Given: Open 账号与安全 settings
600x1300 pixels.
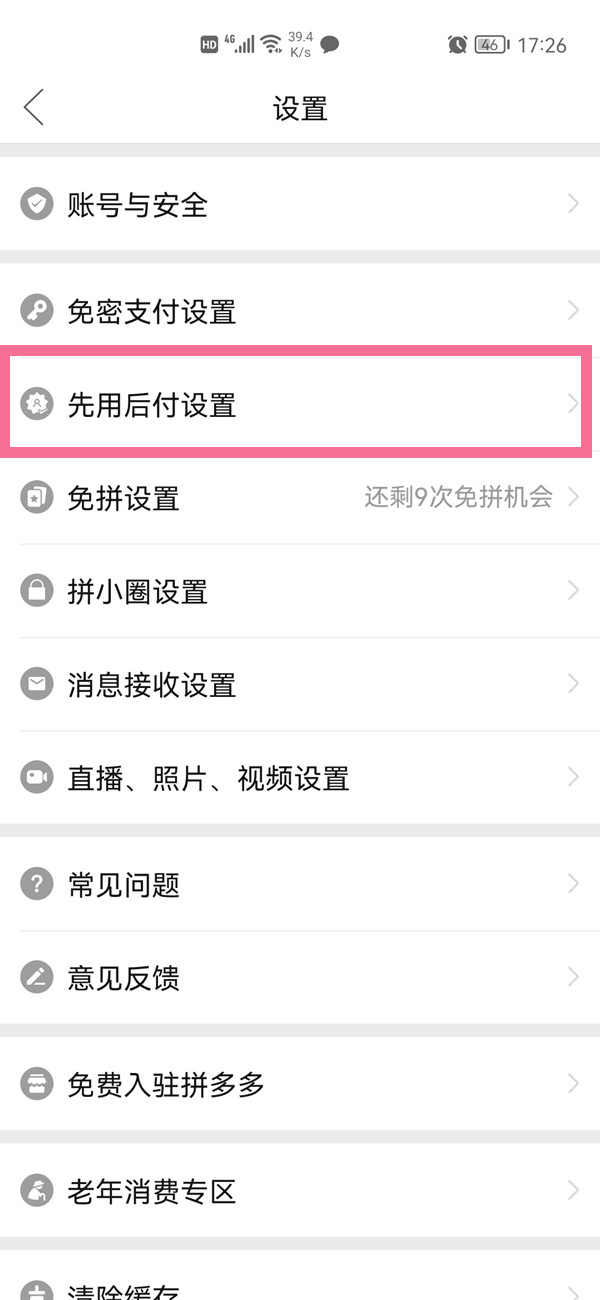Looking at the screenshot, I should pos(300,205).
